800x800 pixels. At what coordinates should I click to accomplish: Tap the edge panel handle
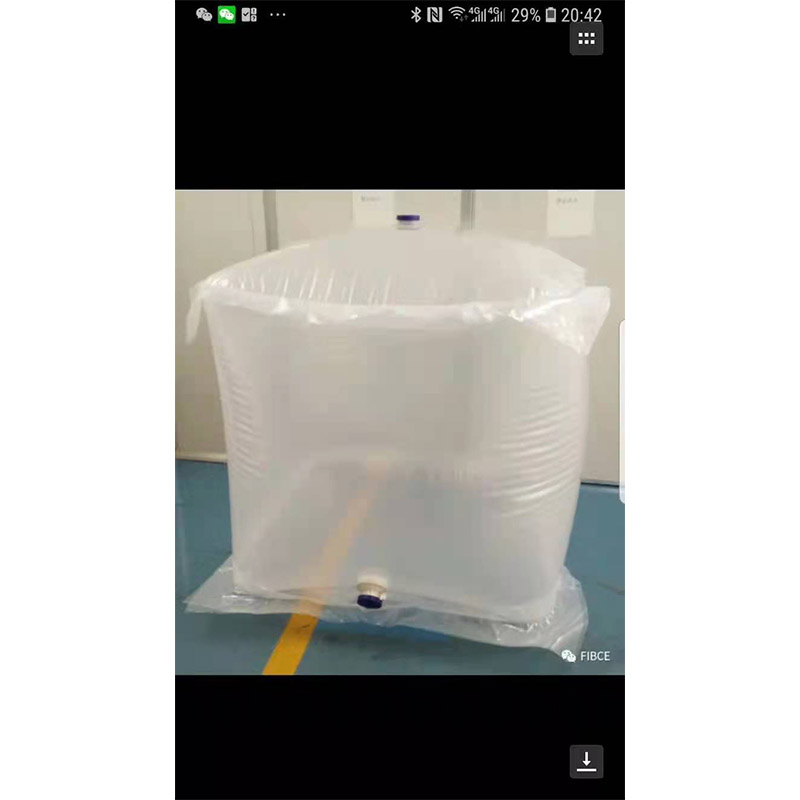click(621, 411)
